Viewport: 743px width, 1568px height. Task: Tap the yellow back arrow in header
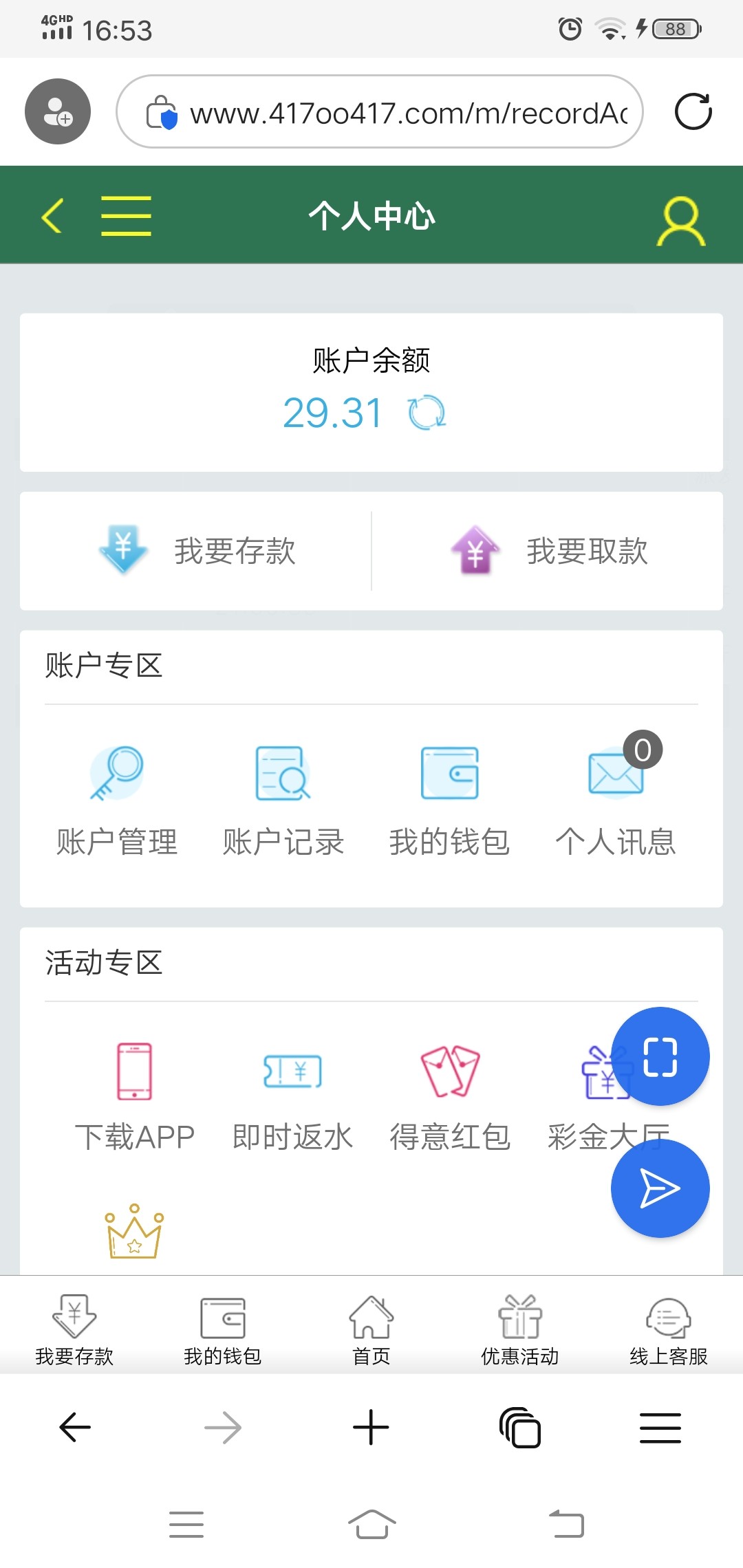[52, 216]
